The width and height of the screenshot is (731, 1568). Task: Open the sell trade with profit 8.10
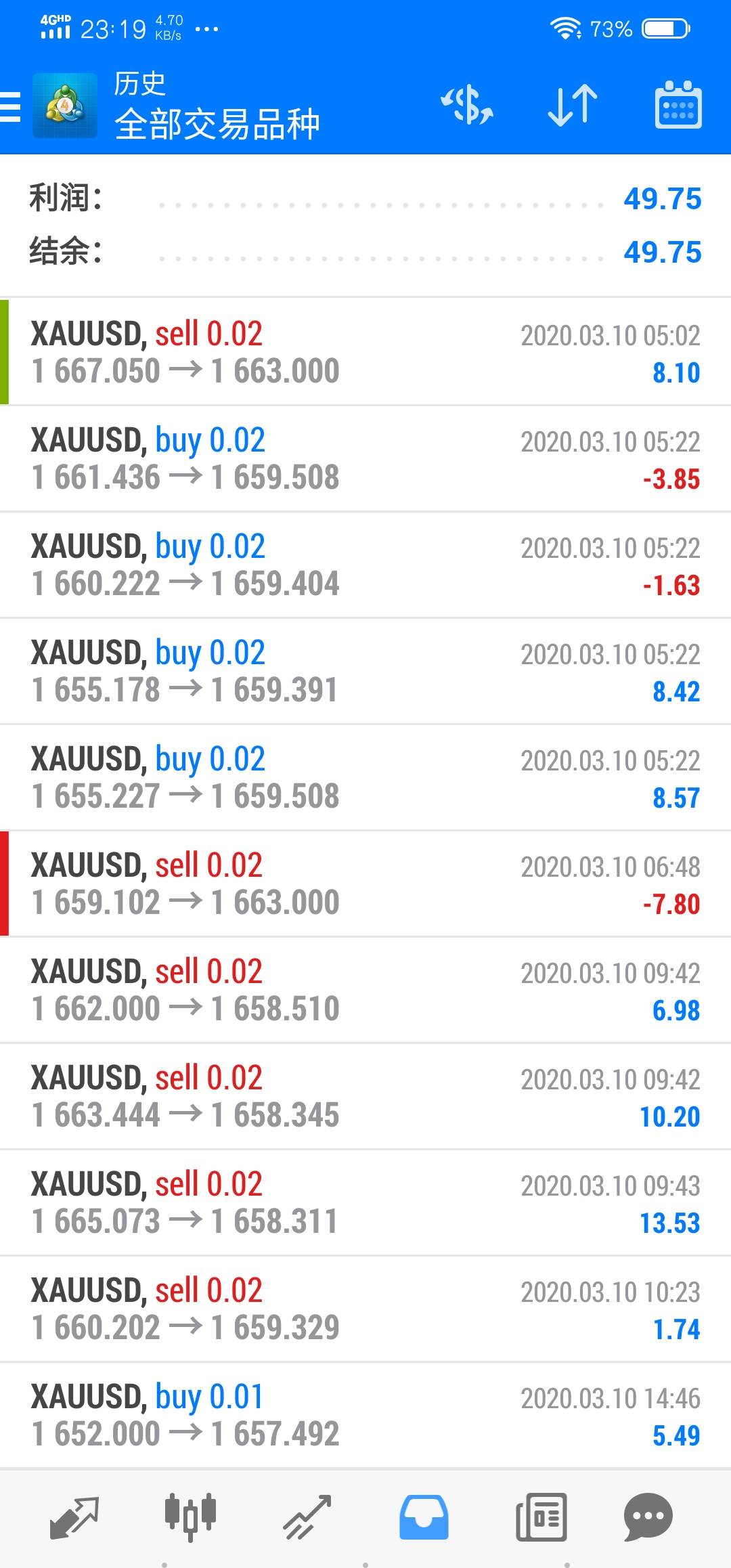(365, 352)
